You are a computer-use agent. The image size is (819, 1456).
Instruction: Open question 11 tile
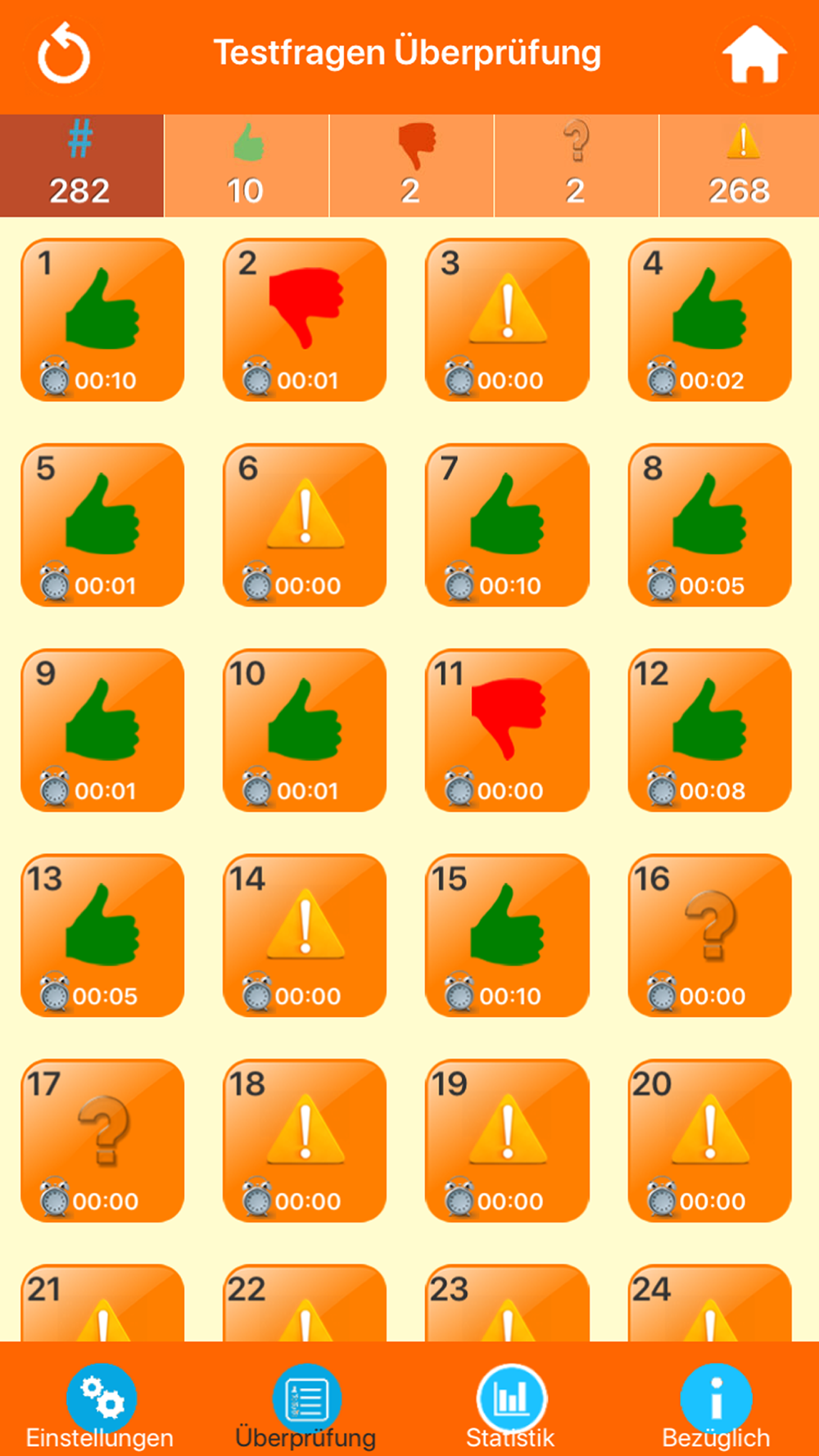pyautogui.click(x=507, y=730)
